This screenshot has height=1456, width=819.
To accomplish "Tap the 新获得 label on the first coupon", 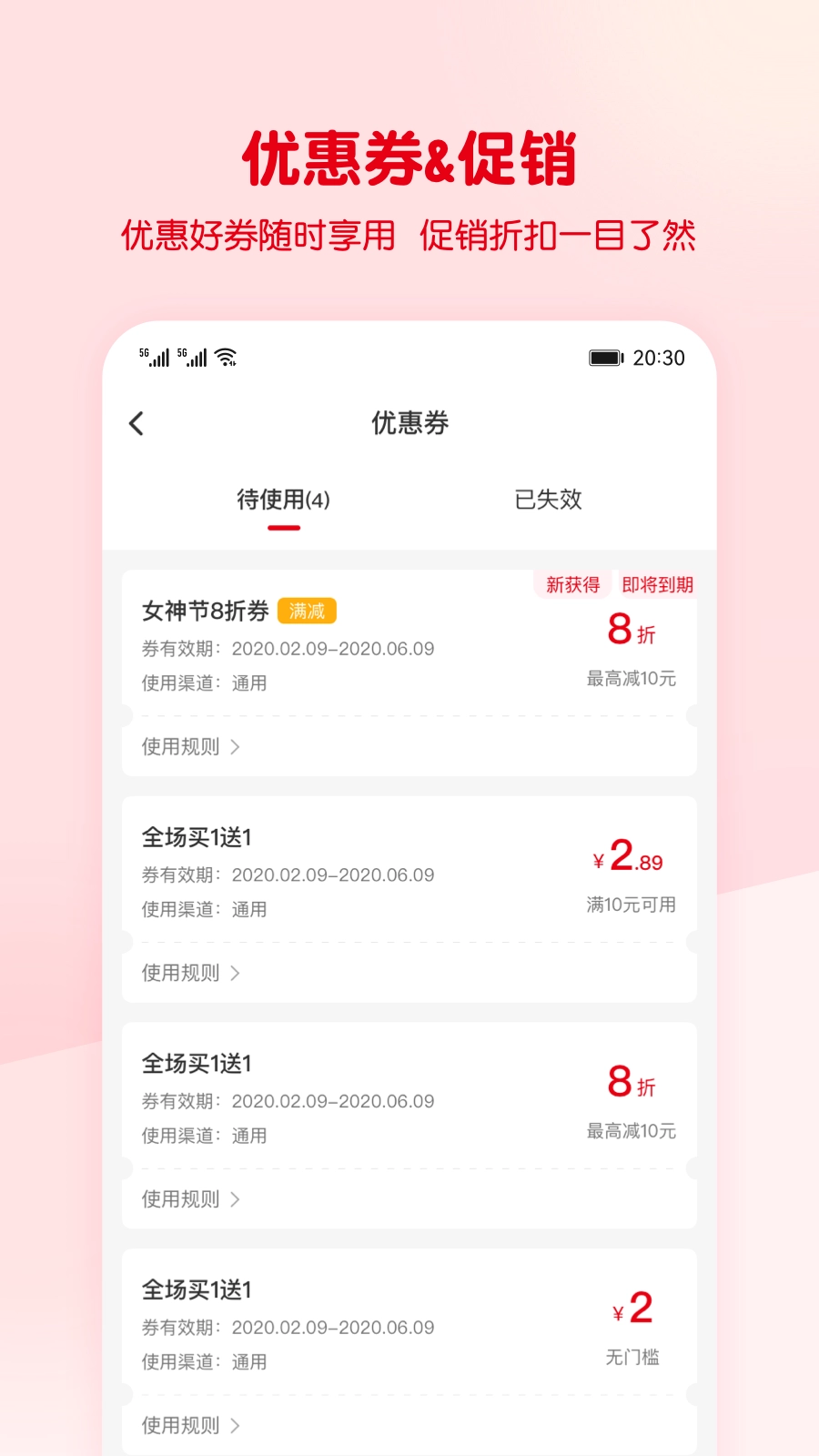I will click(571, 584).
